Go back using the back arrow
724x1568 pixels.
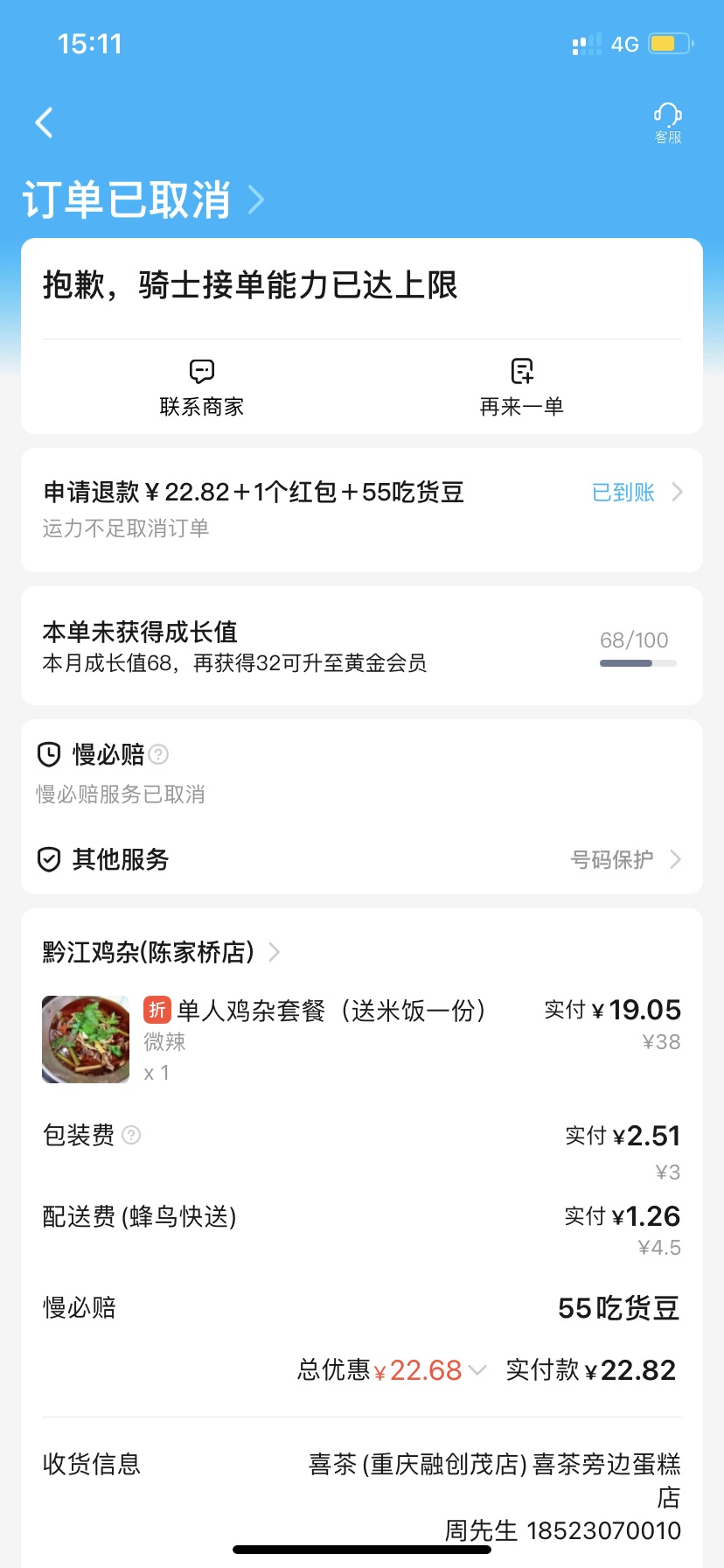pyautogui.click(x=45, y=122)
